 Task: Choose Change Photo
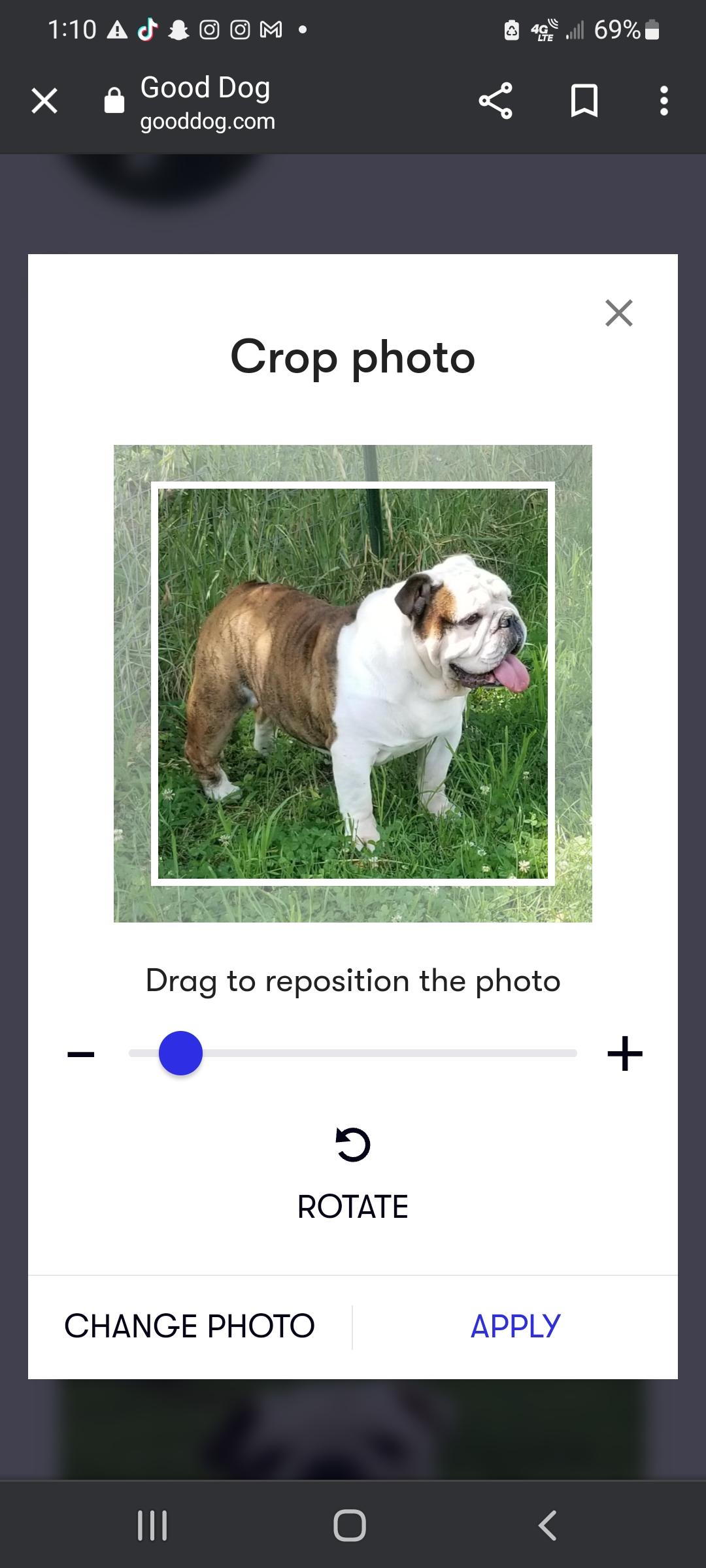pos(190,1327)
